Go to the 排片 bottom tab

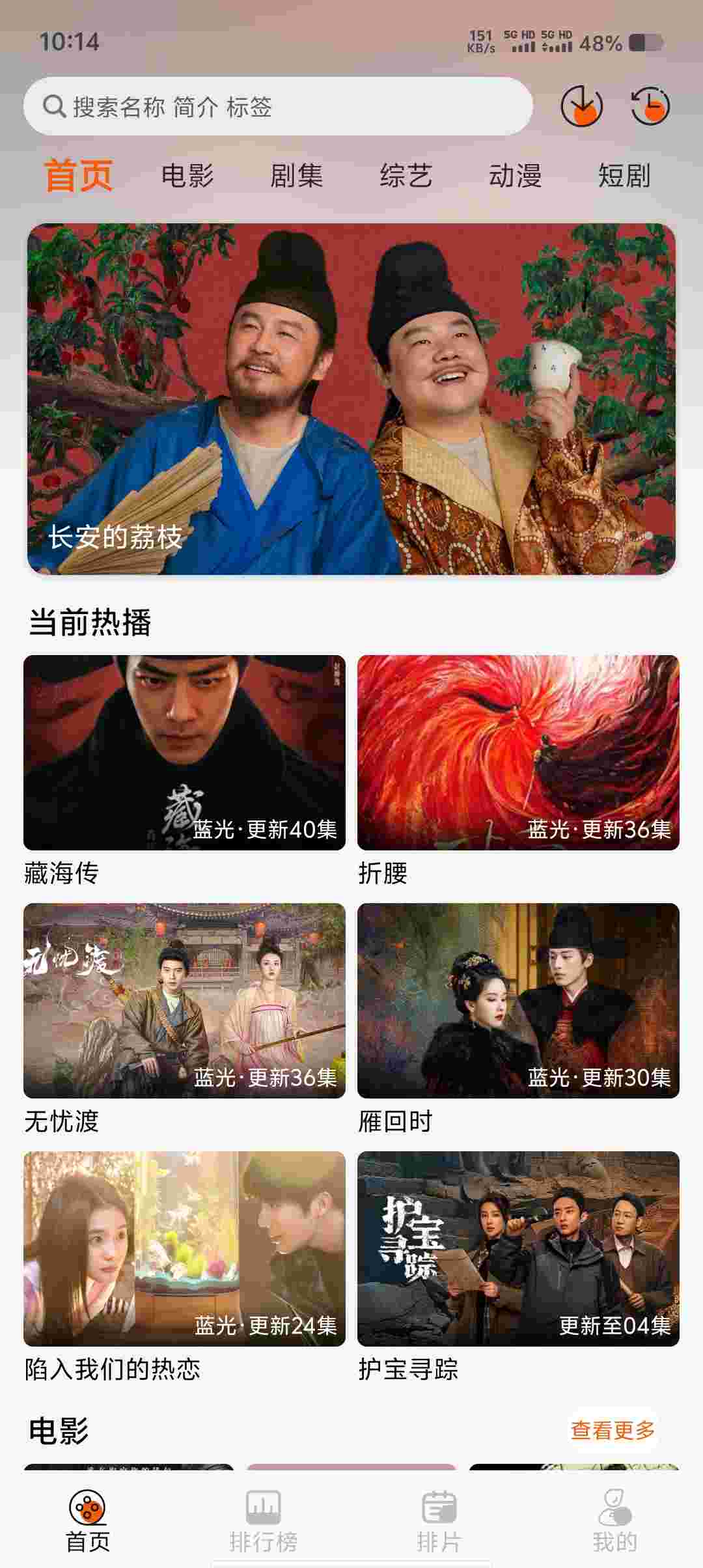click(x=439, y=1520)
